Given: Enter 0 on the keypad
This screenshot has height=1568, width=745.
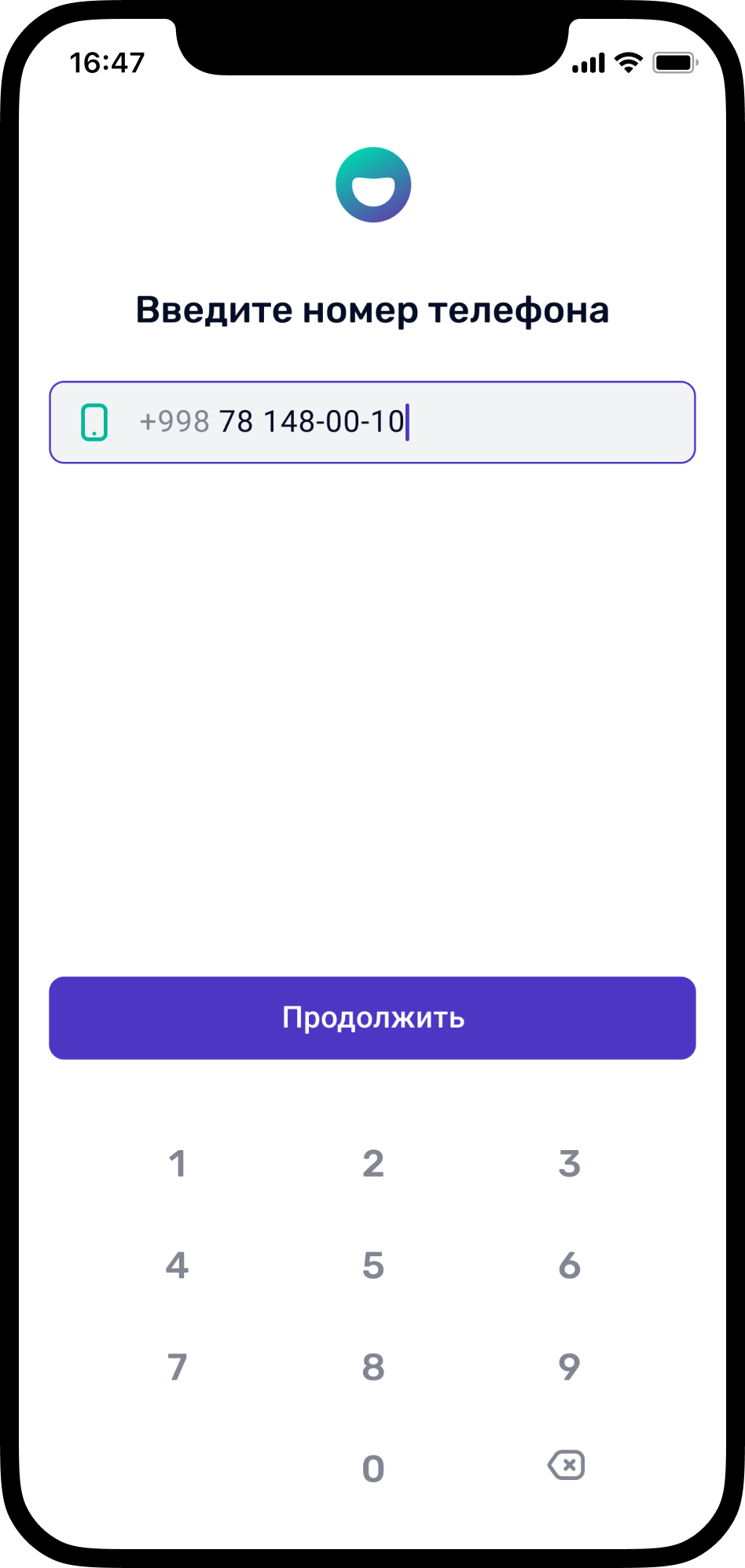Looking at the screenshot, I should click(373, 1468).
